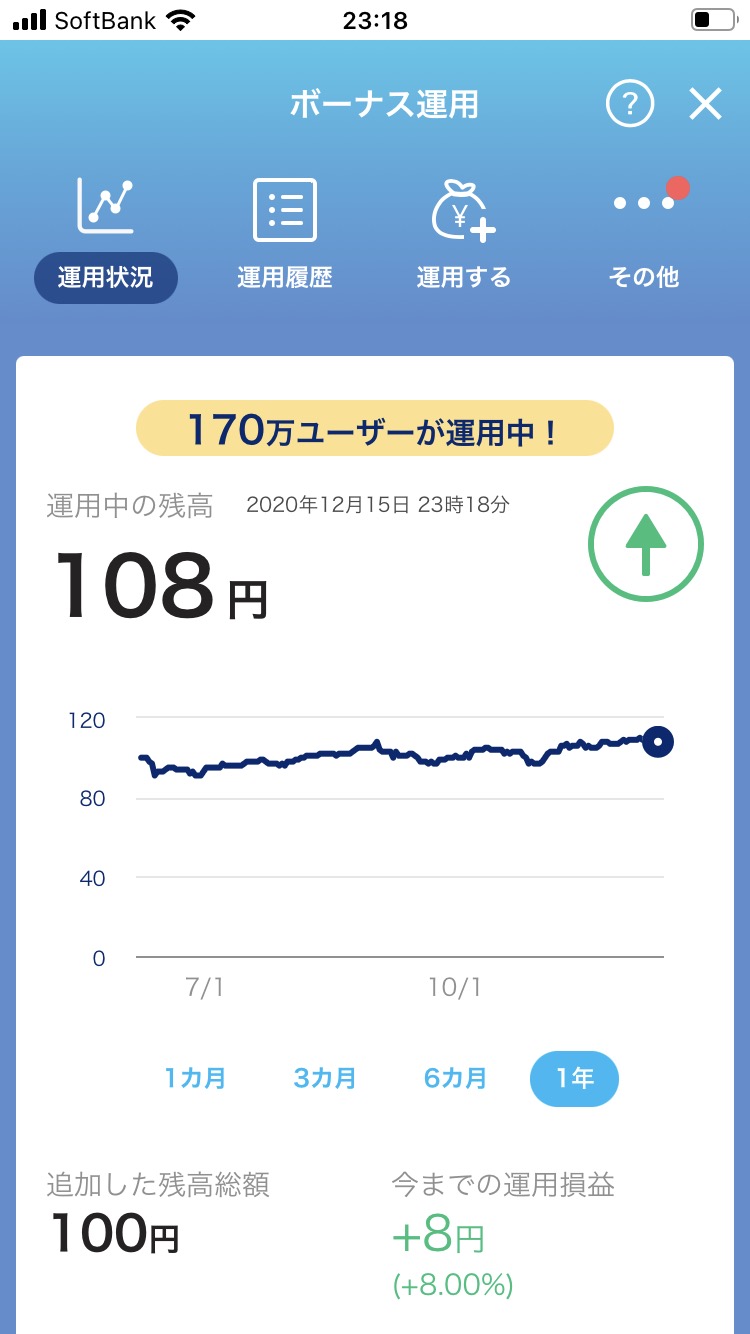Open the help question mark icon

tap(630, 103)
